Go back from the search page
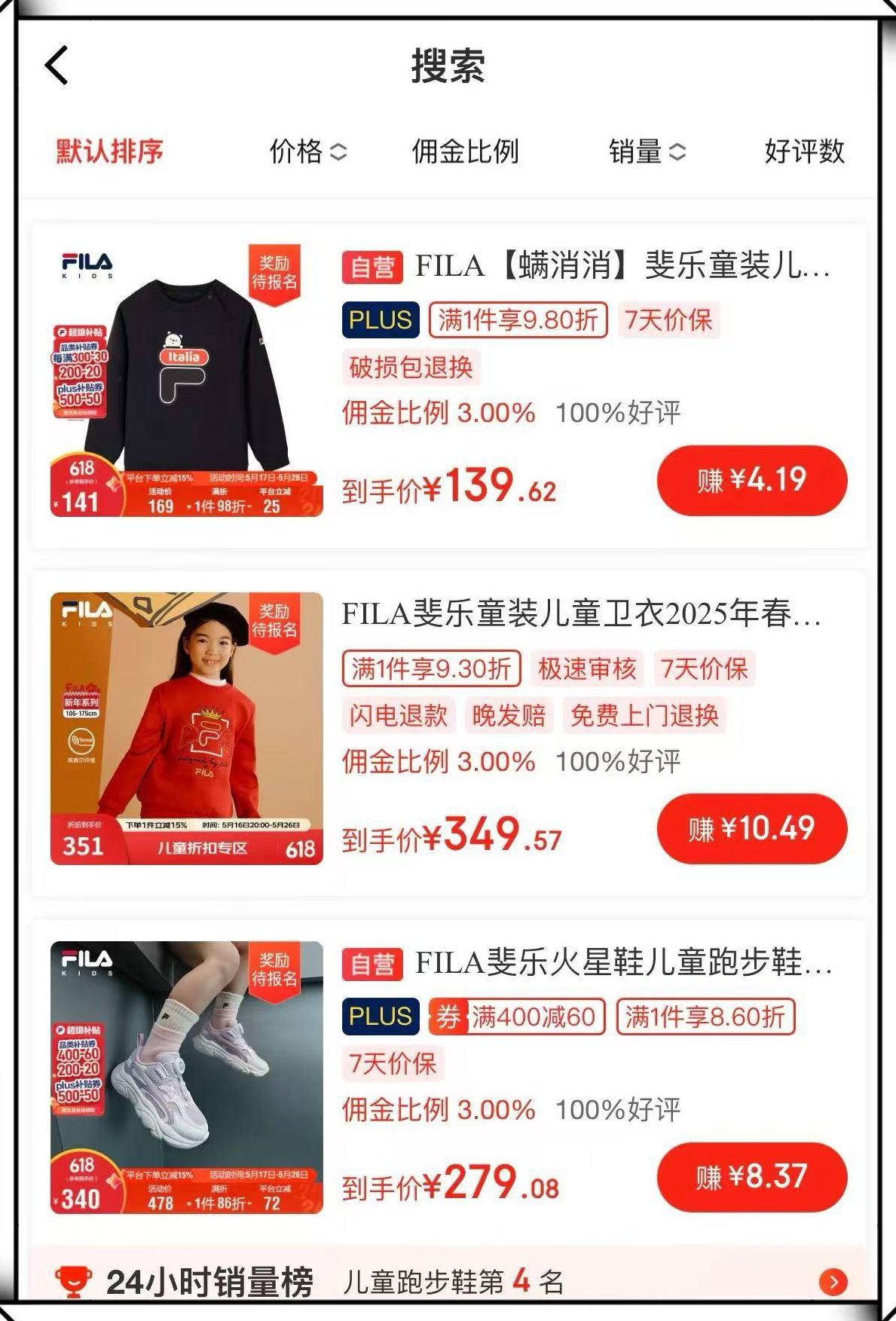Screen dimensions: 896x1321 pos(57,65)
